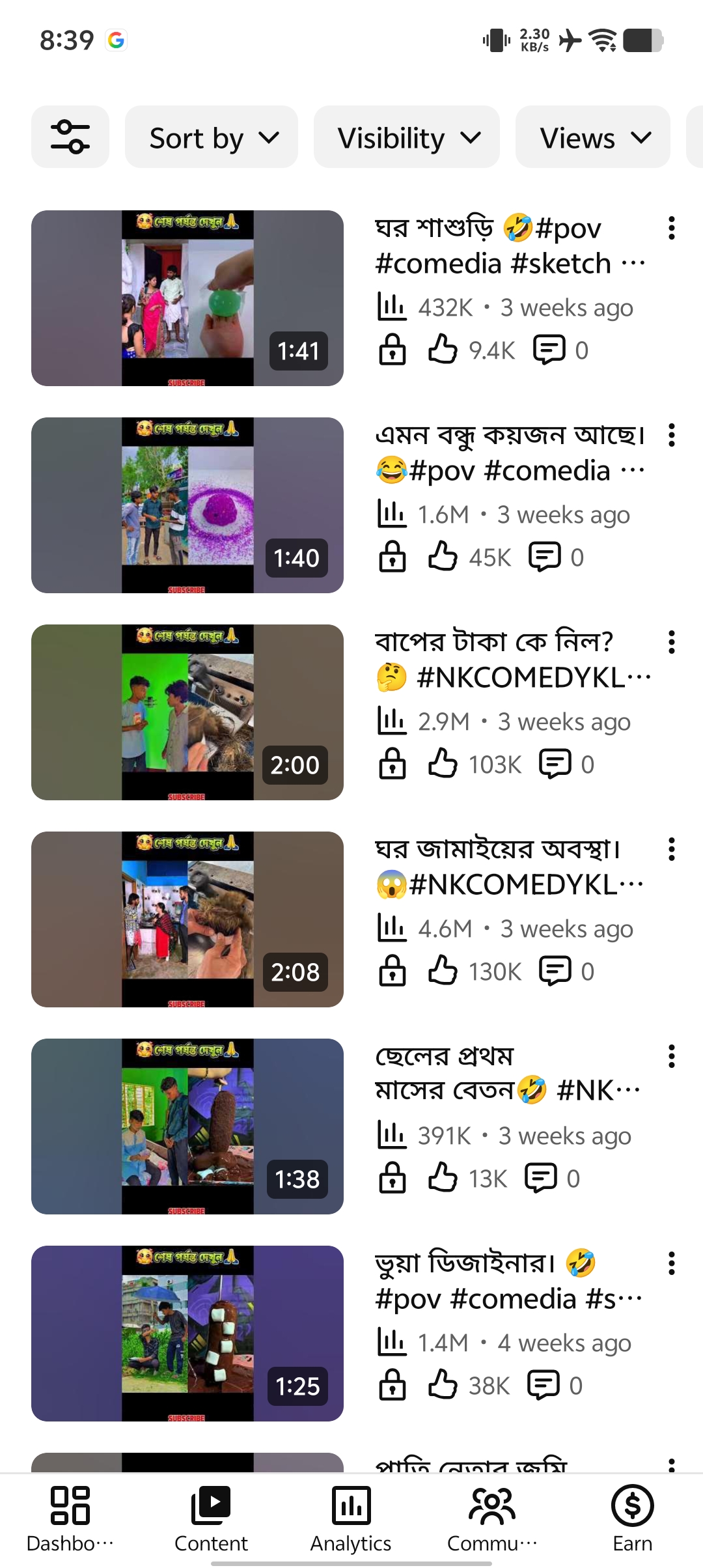703x1568 pixels.
Task: Open the Views filter chip
Action: [593, 137]
